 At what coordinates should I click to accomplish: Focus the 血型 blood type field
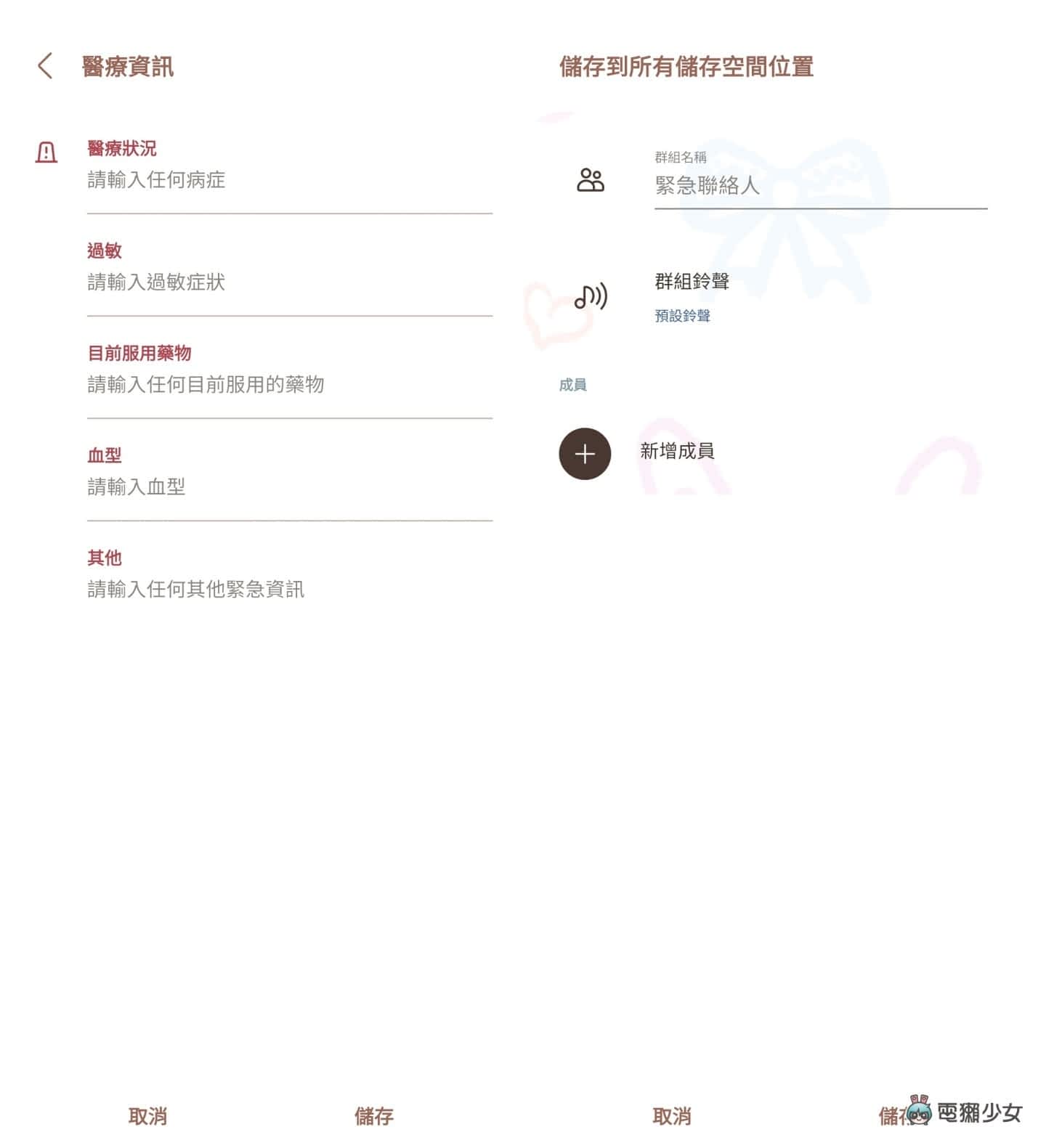(289, 487)
